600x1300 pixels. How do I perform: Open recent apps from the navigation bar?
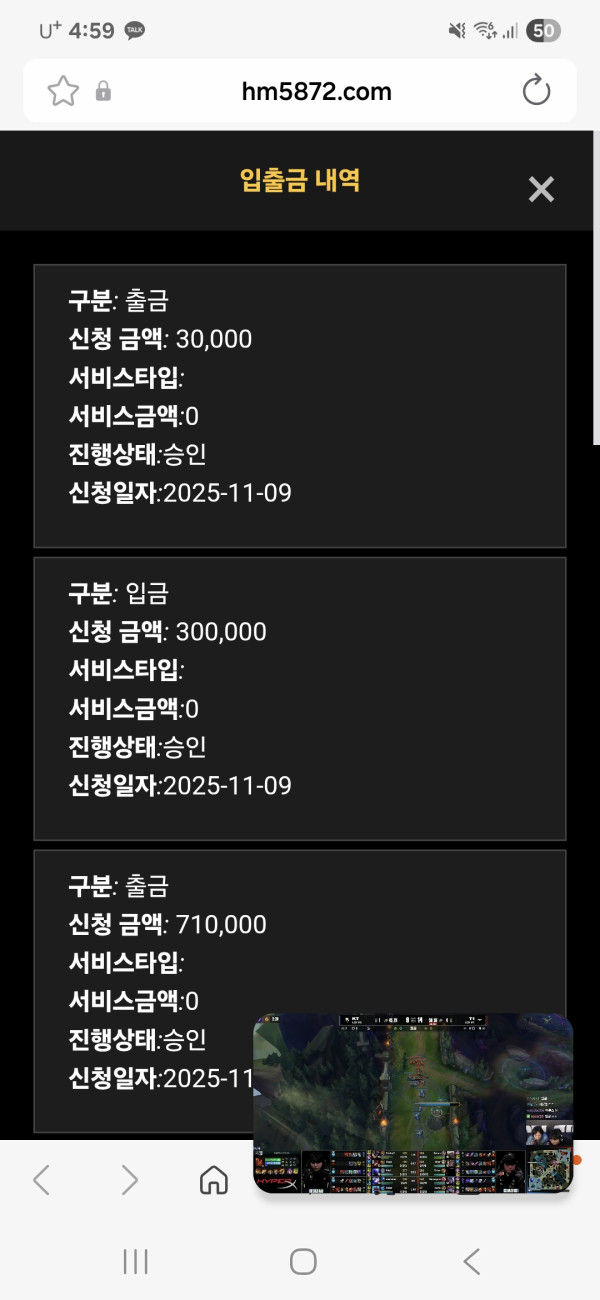(135, 1261)
